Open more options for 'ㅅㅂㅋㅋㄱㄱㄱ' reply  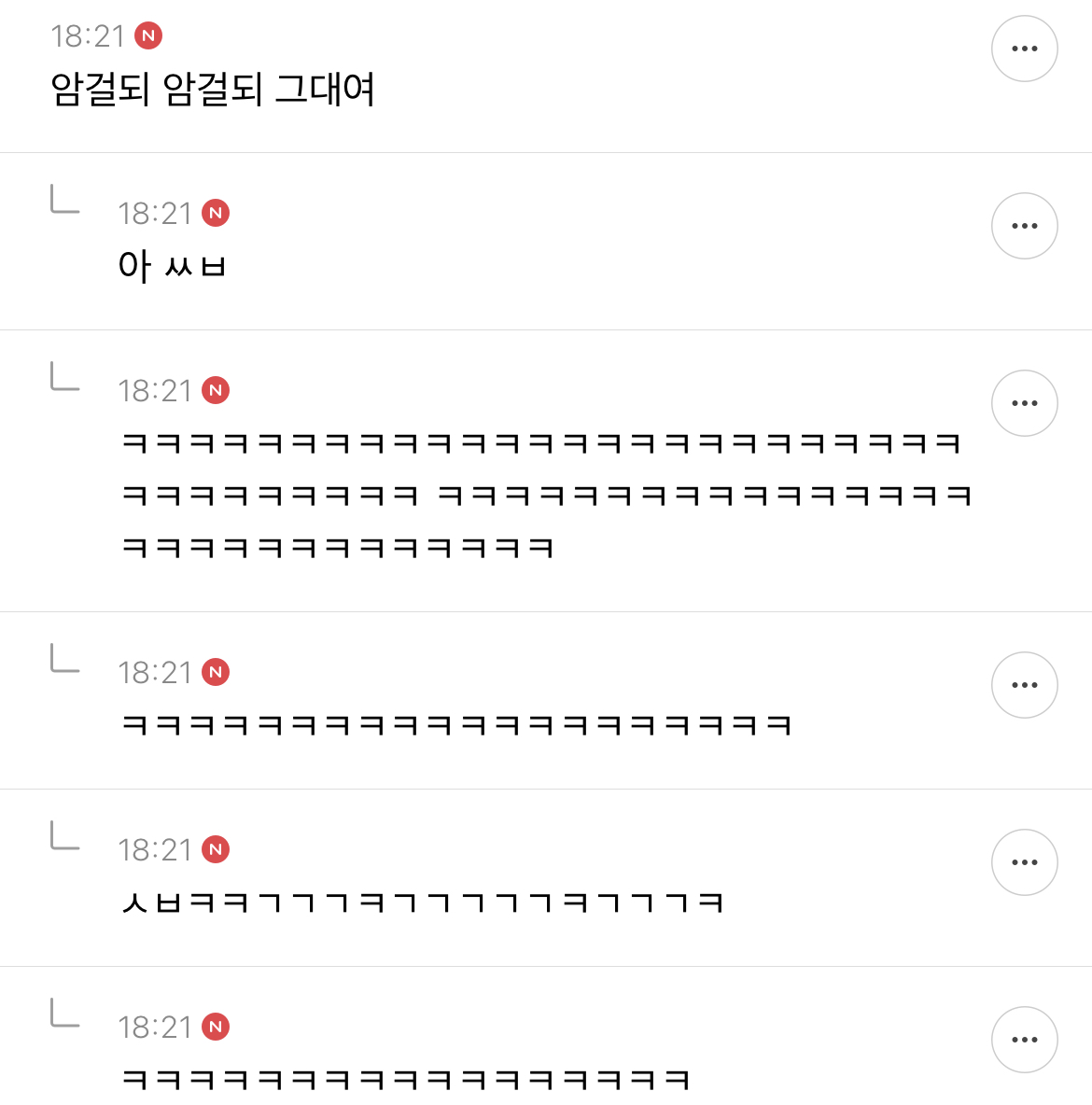click(1024, 862)
